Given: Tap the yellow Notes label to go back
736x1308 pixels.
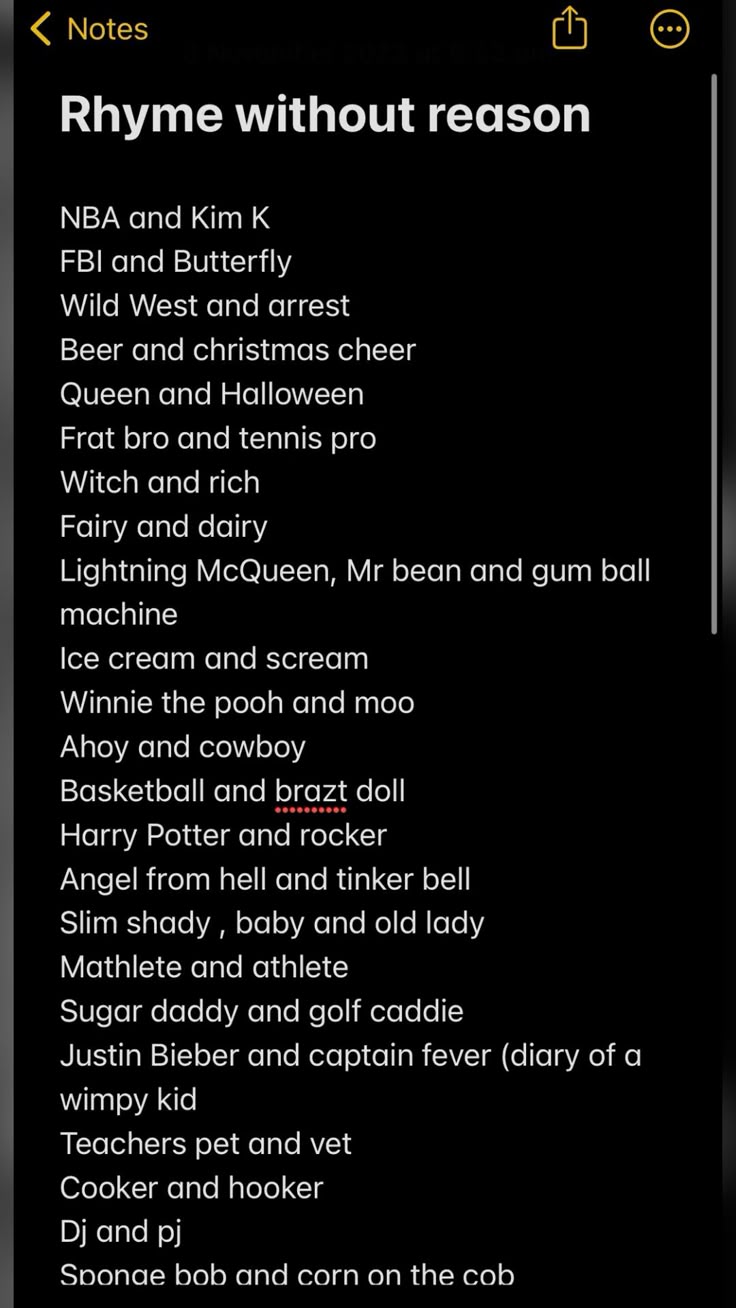Looking at the screenshot, I should (106, 29).
